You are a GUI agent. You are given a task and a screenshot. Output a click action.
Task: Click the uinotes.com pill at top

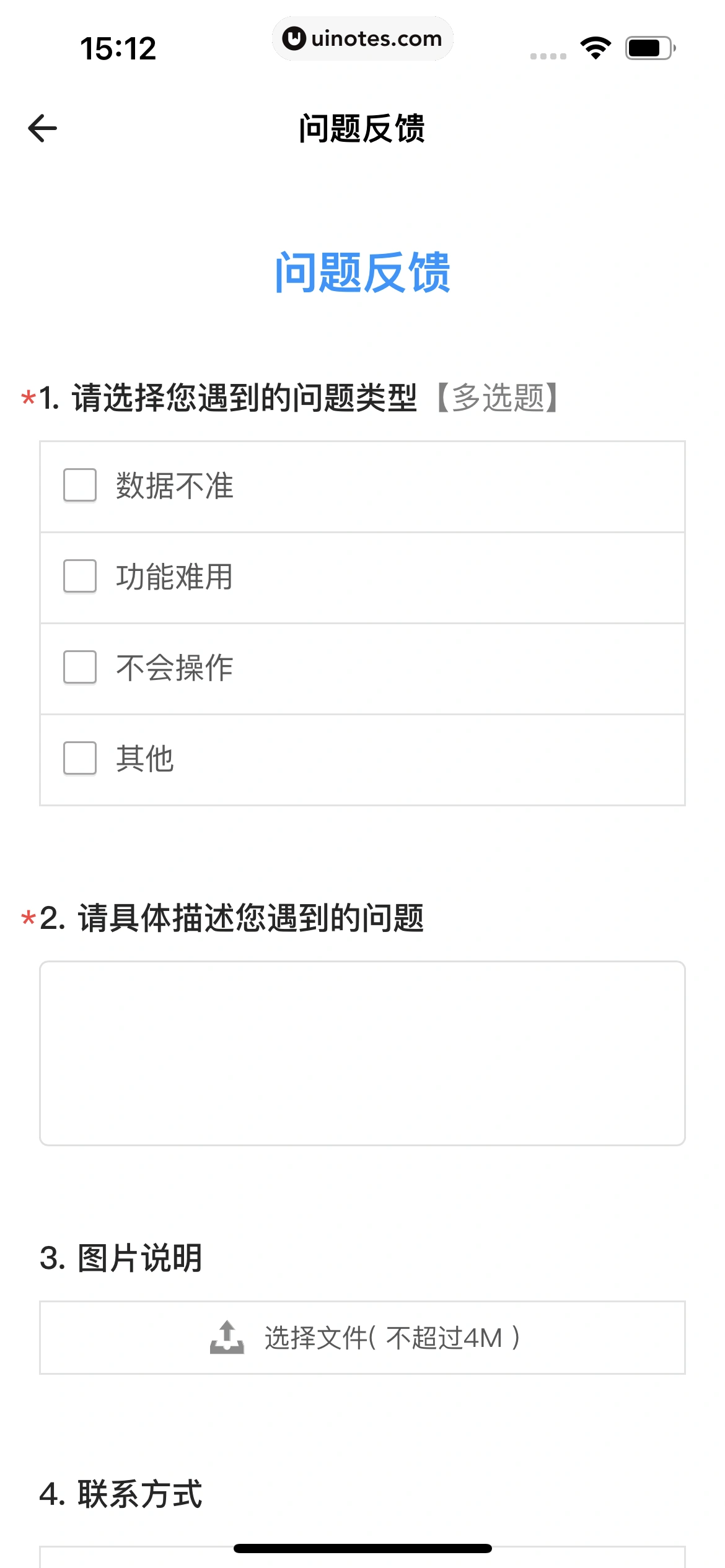362,38
